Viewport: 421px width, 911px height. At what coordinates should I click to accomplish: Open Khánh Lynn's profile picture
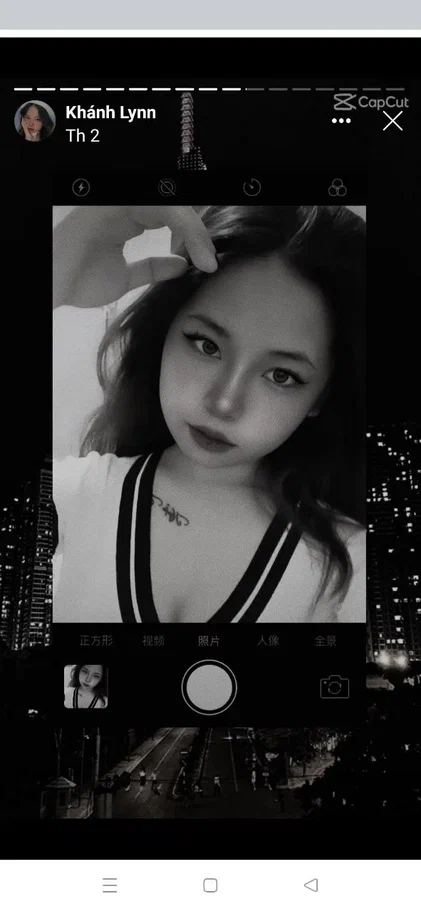pyautogui.click(x=35, y=121)
